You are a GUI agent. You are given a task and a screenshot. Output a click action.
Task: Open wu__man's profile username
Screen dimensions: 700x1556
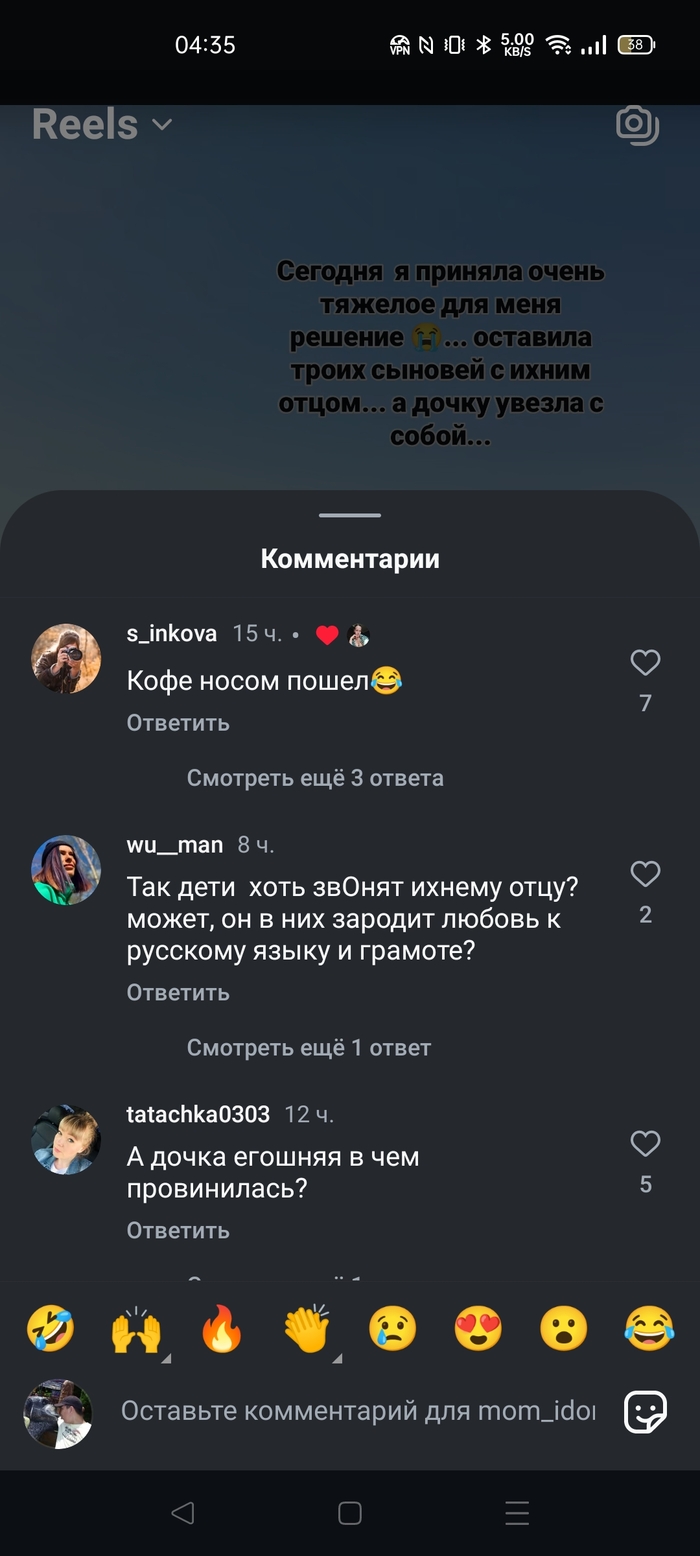coord(175,845)
